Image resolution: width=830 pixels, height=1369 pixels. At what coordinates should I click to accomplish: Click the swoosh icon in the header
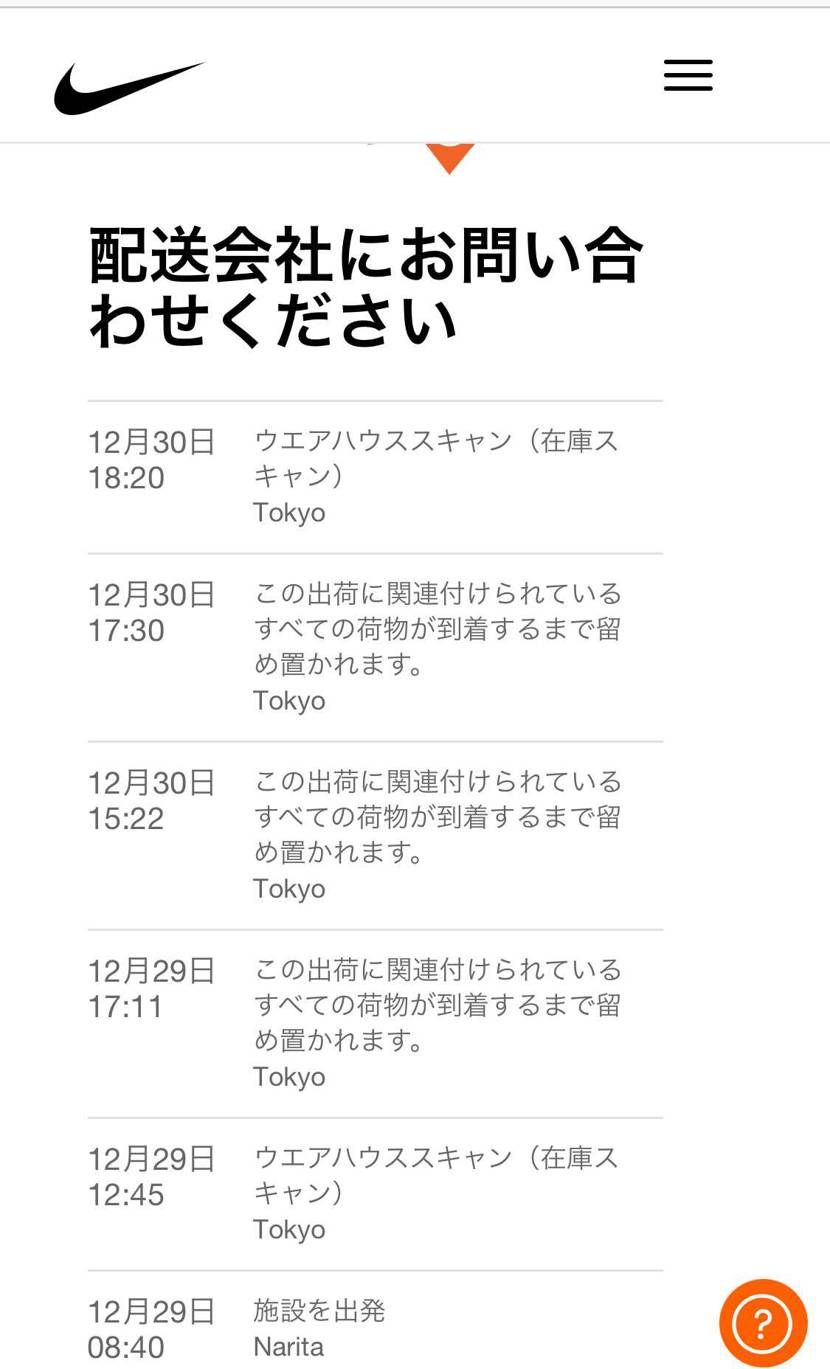tap(130, 77)
